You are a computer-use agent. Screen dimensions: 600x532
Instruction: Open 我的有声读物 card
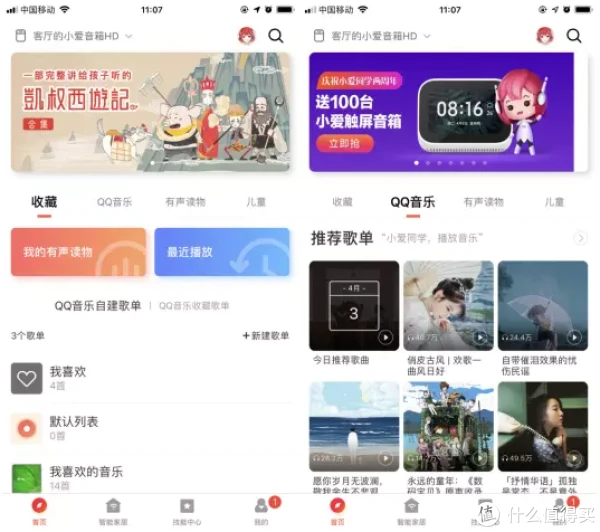78,252
